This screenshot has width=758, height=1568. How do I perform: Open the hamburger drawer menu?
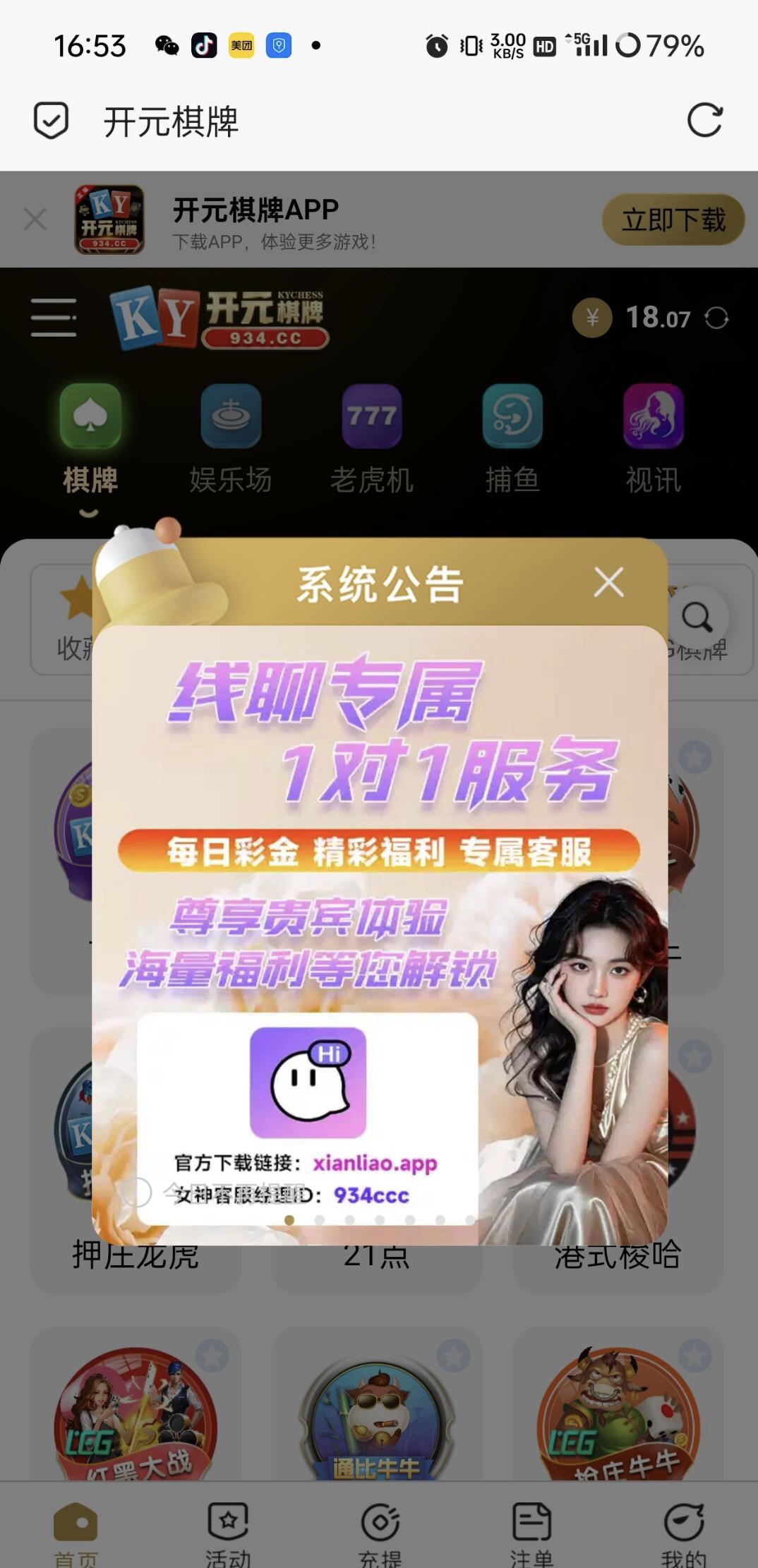pyautogui.click(x=54, y=317)
